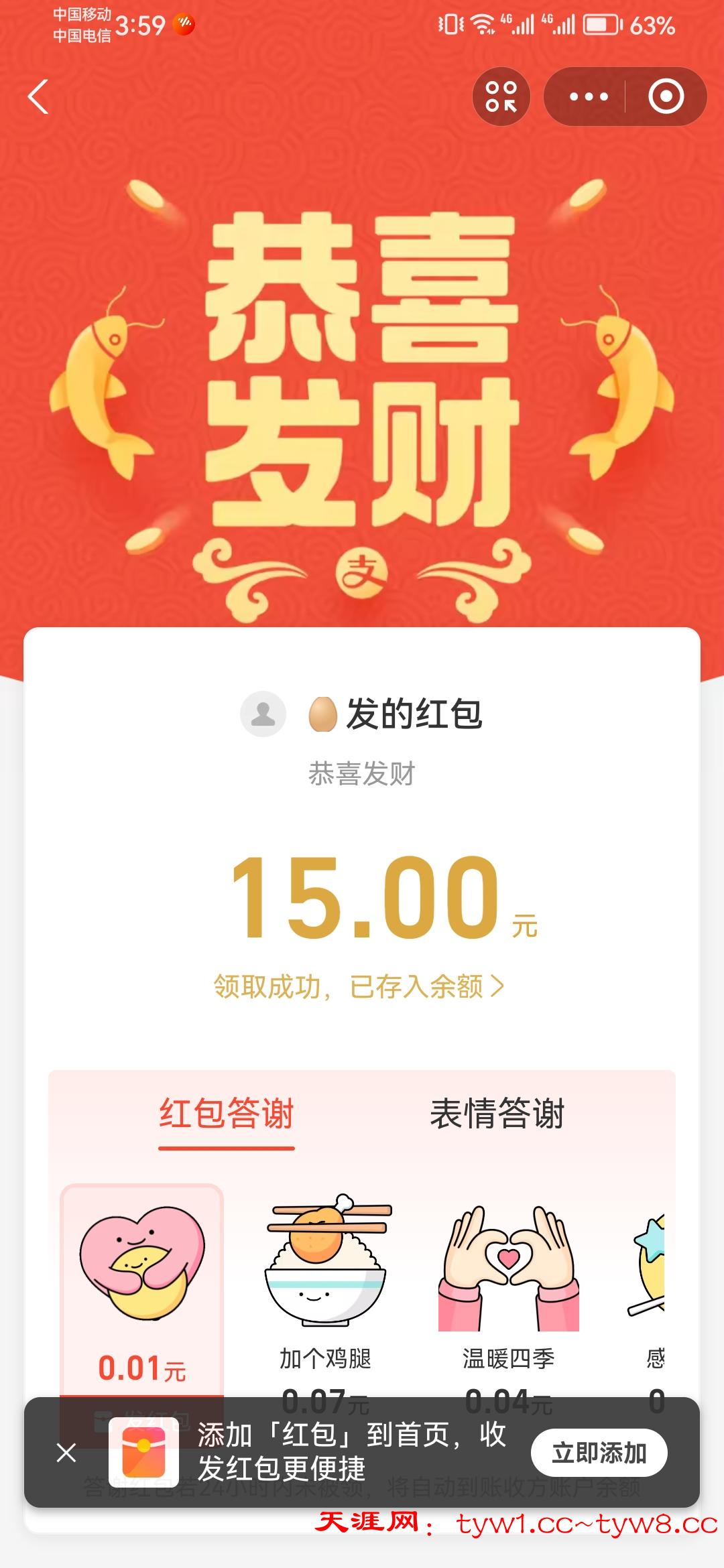Open 领取成功，已存入余额 balance link
The image size is (724, 1568).
(359, 986)
